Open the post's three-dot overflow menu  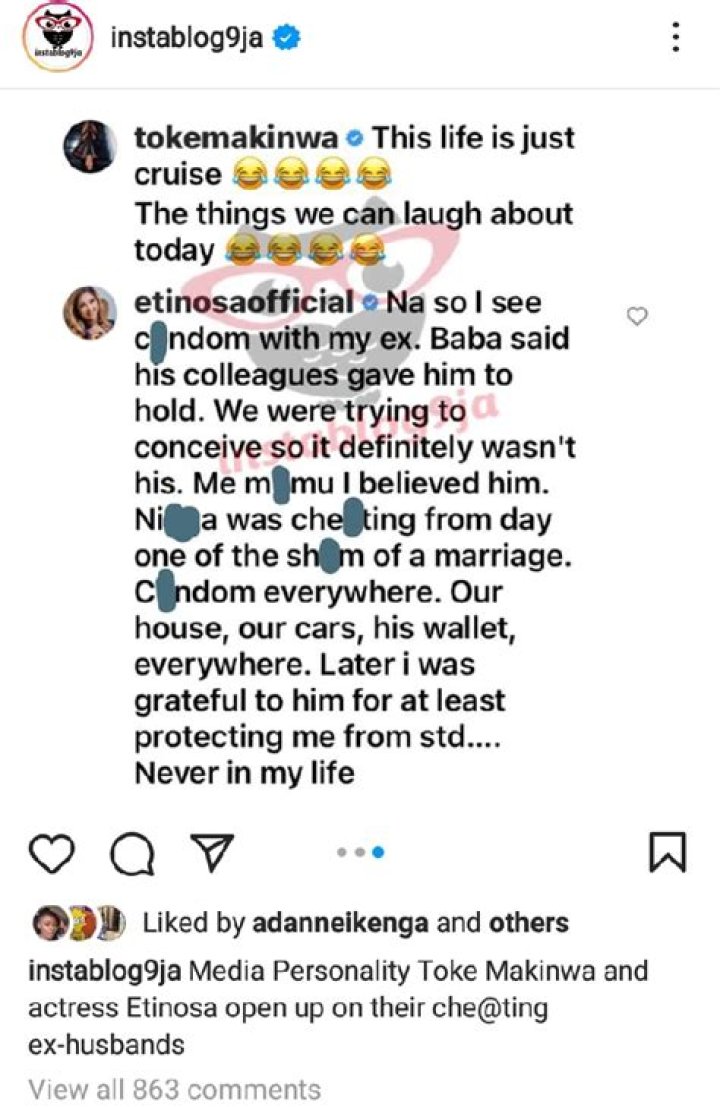click(677, 39)
